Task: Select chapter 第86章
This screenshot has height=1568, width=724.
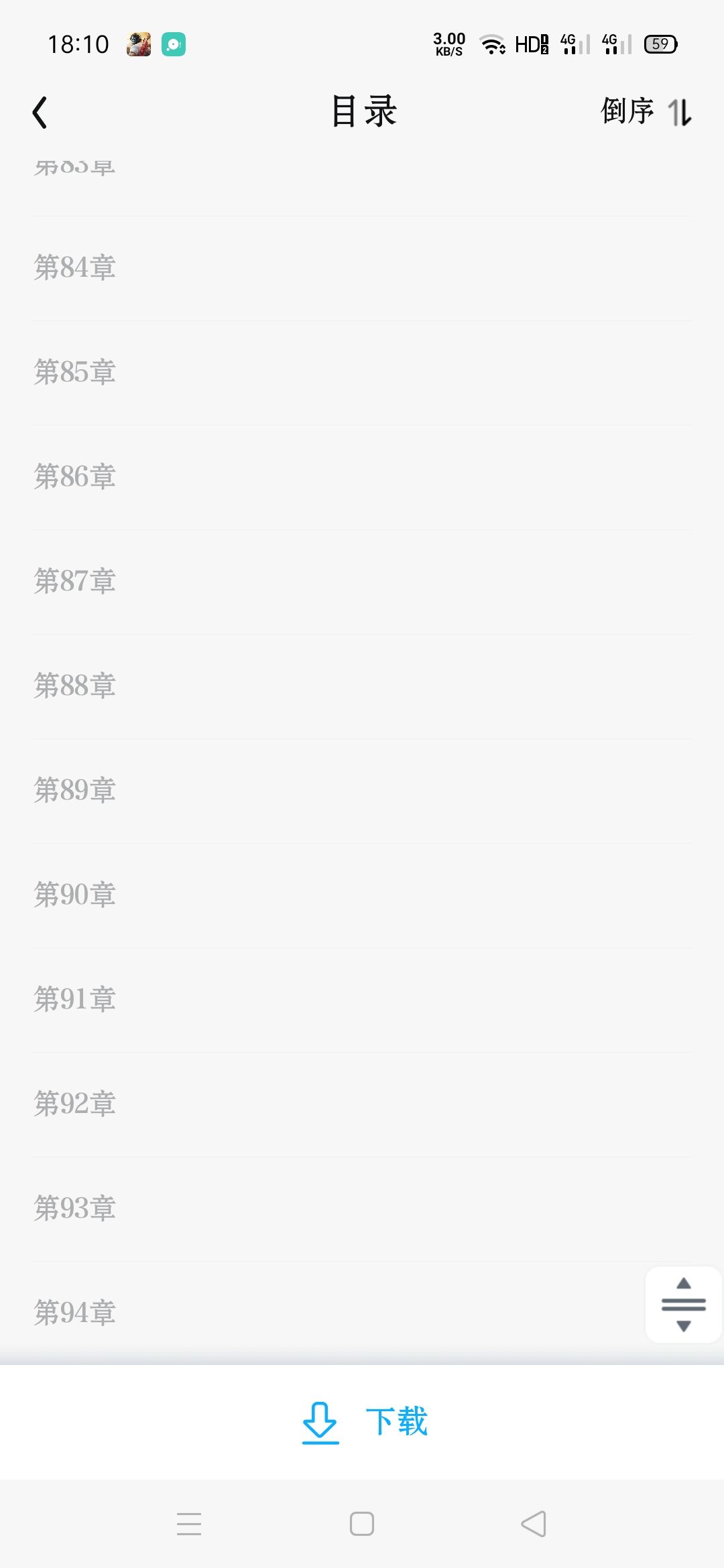Action: [x=362, y=477]
